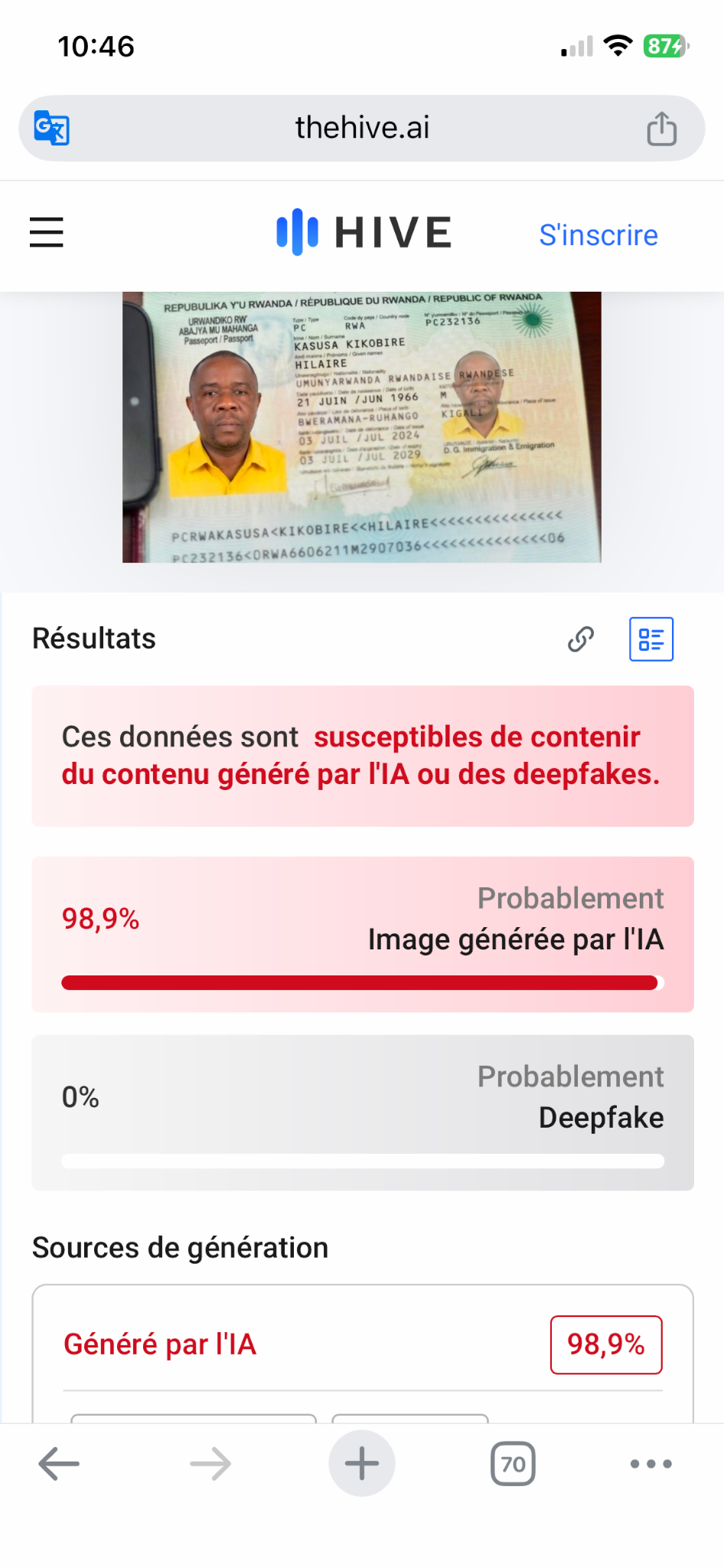Viewport: 724px width, 1568px height.
Task: Go back to the previous page
Action: [x=59, y=1463]
